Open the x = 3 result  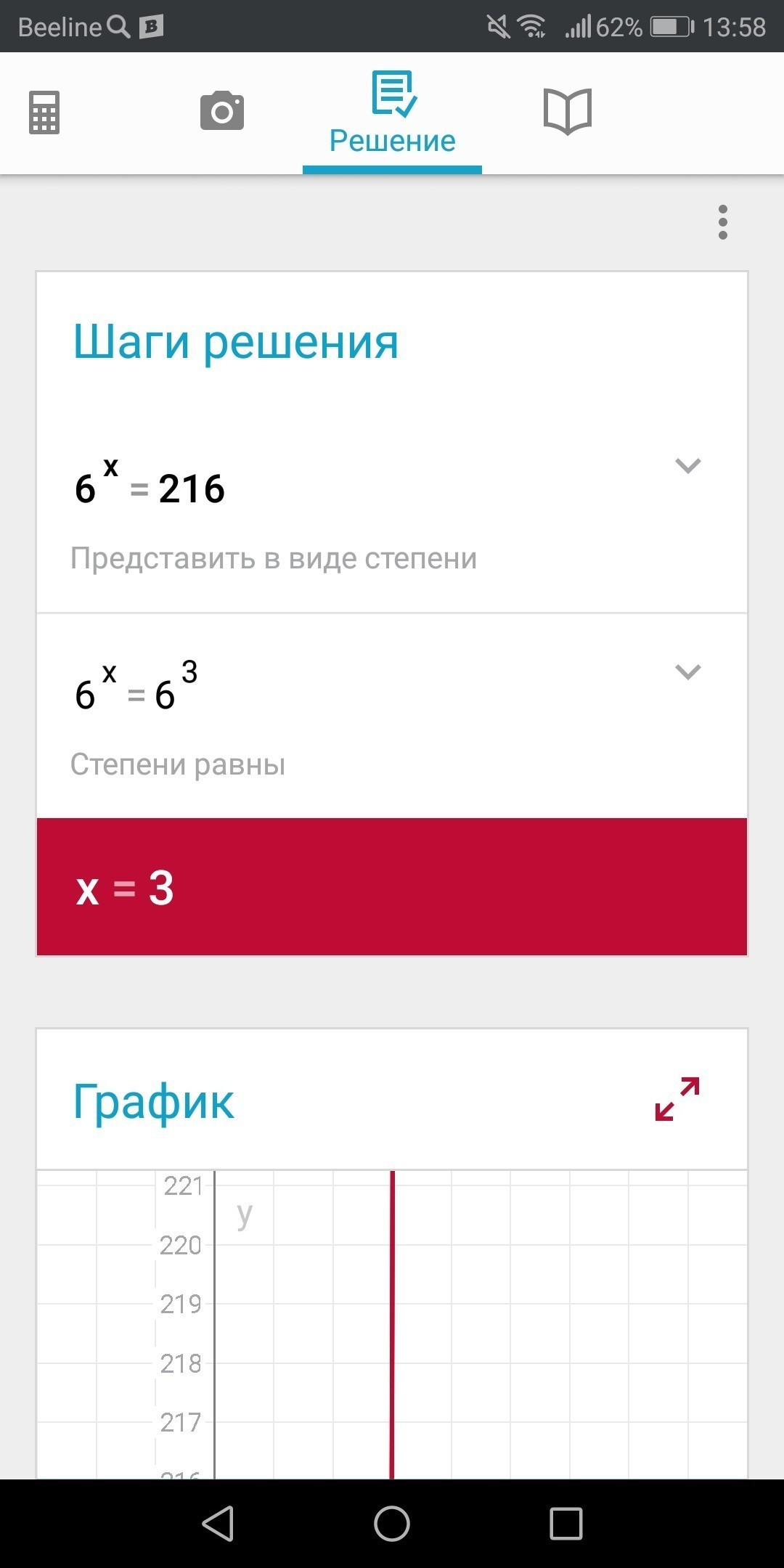(x=392, y=887)
